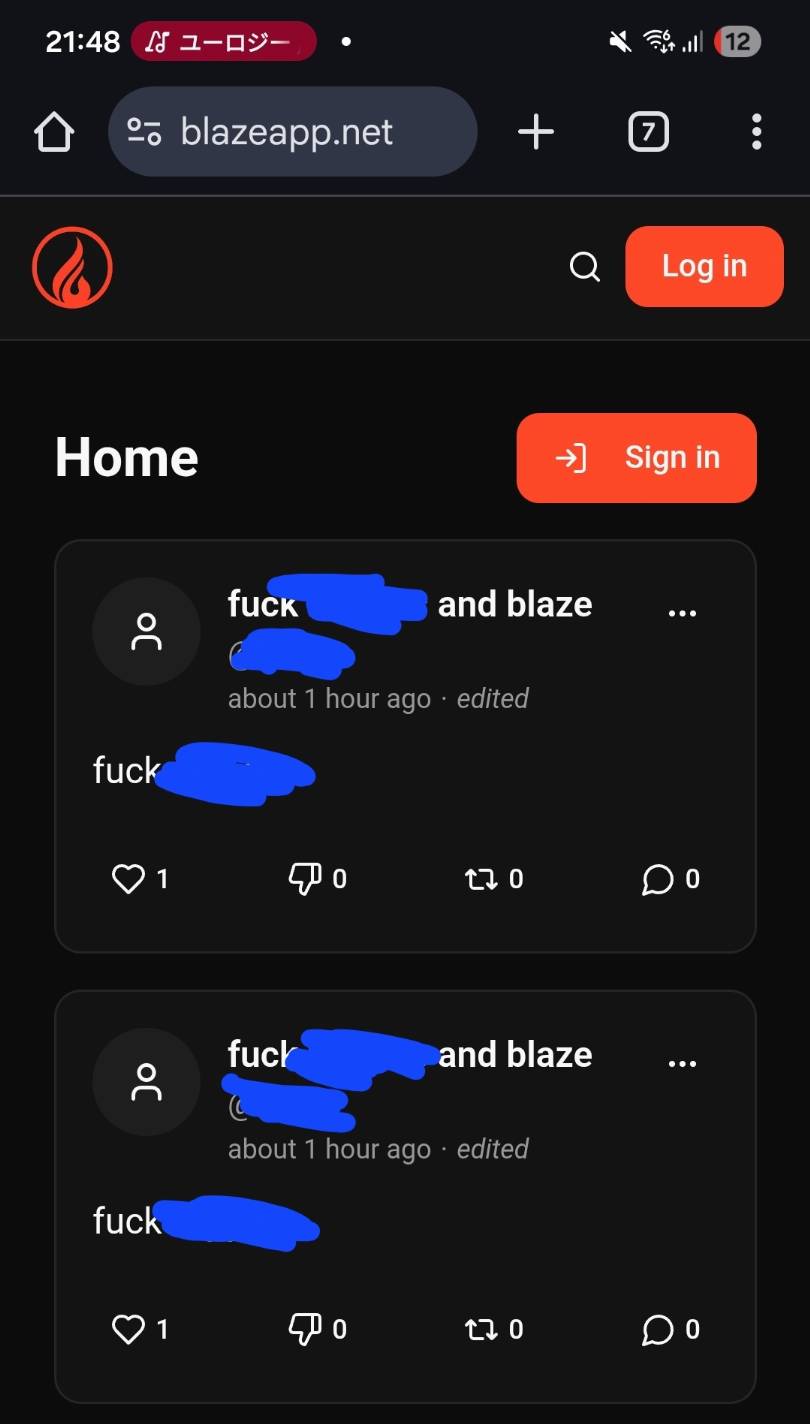Go to the browser home page
This screenshot has height=1424, width=810.
[54, 132]
